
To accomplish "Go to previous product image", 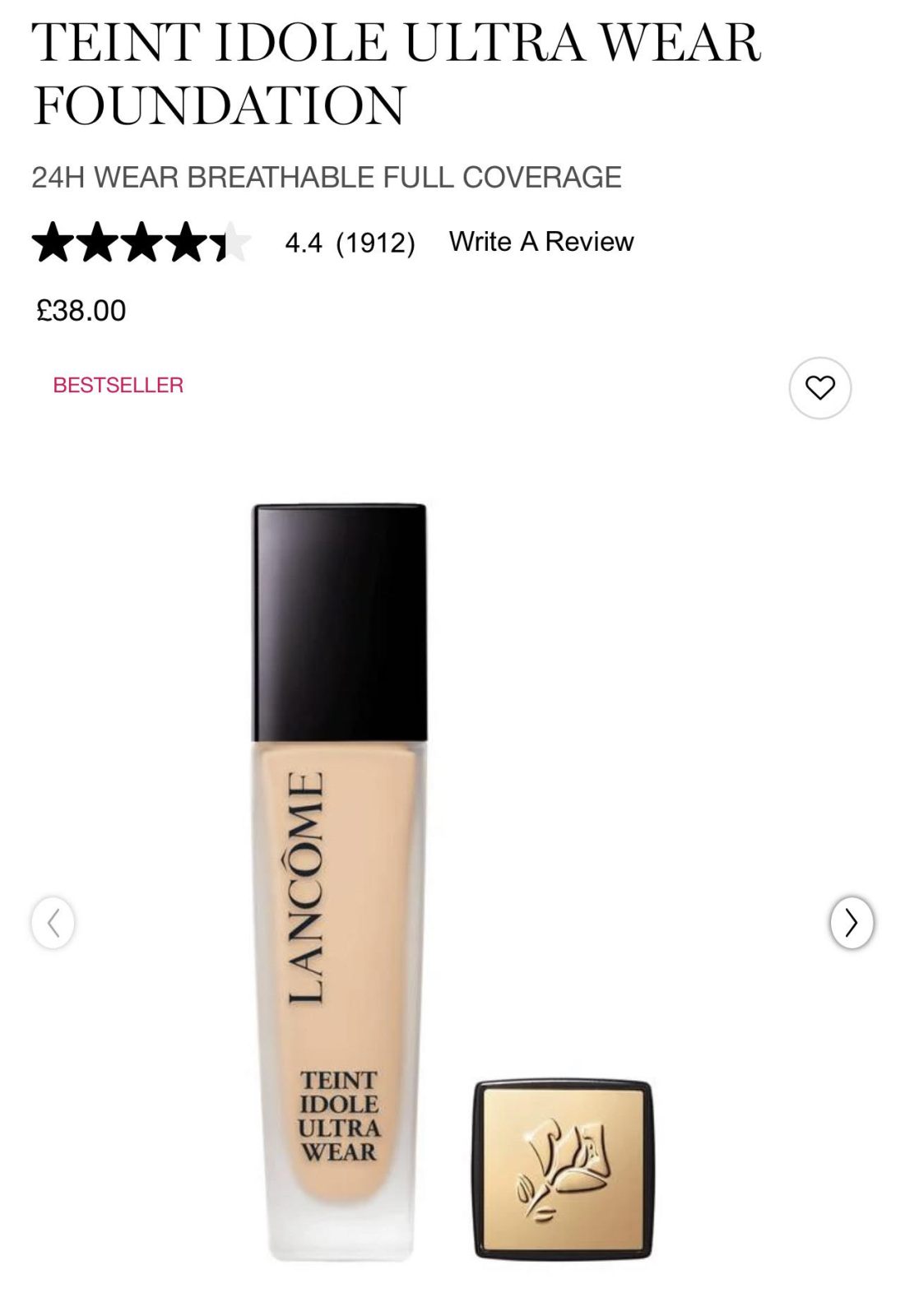I will click(53, 922).
